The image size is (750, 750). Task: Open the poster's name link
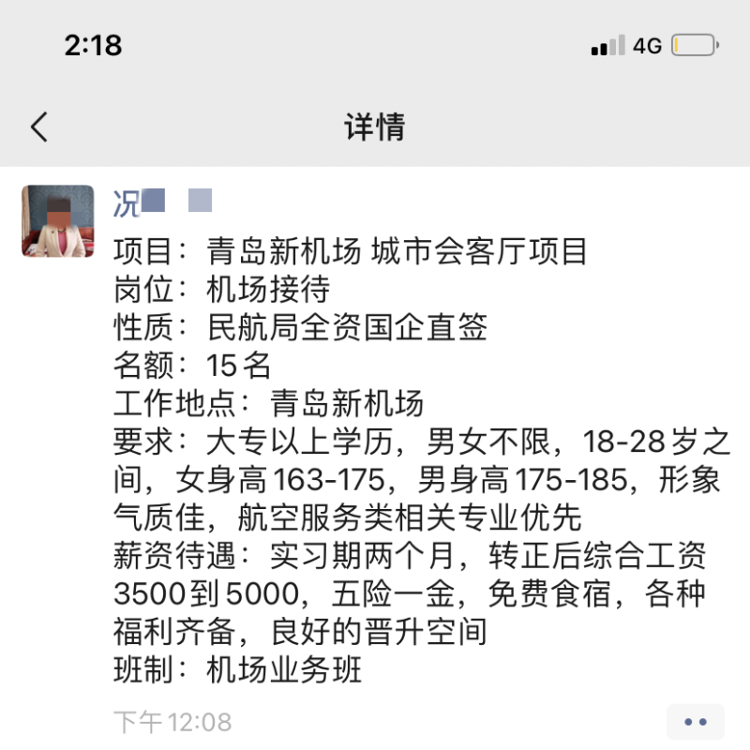[x=161, y=203]
